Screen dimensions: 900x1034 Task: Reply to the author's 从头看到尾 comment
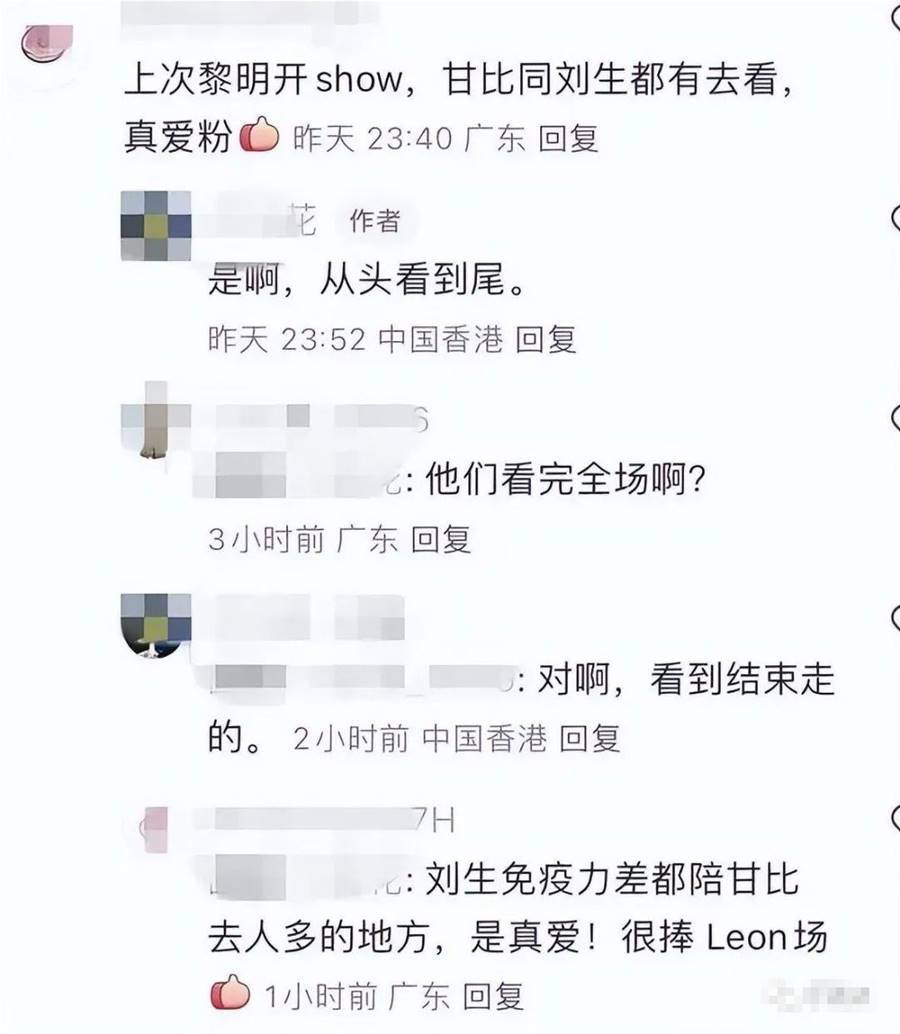[545, 340]
